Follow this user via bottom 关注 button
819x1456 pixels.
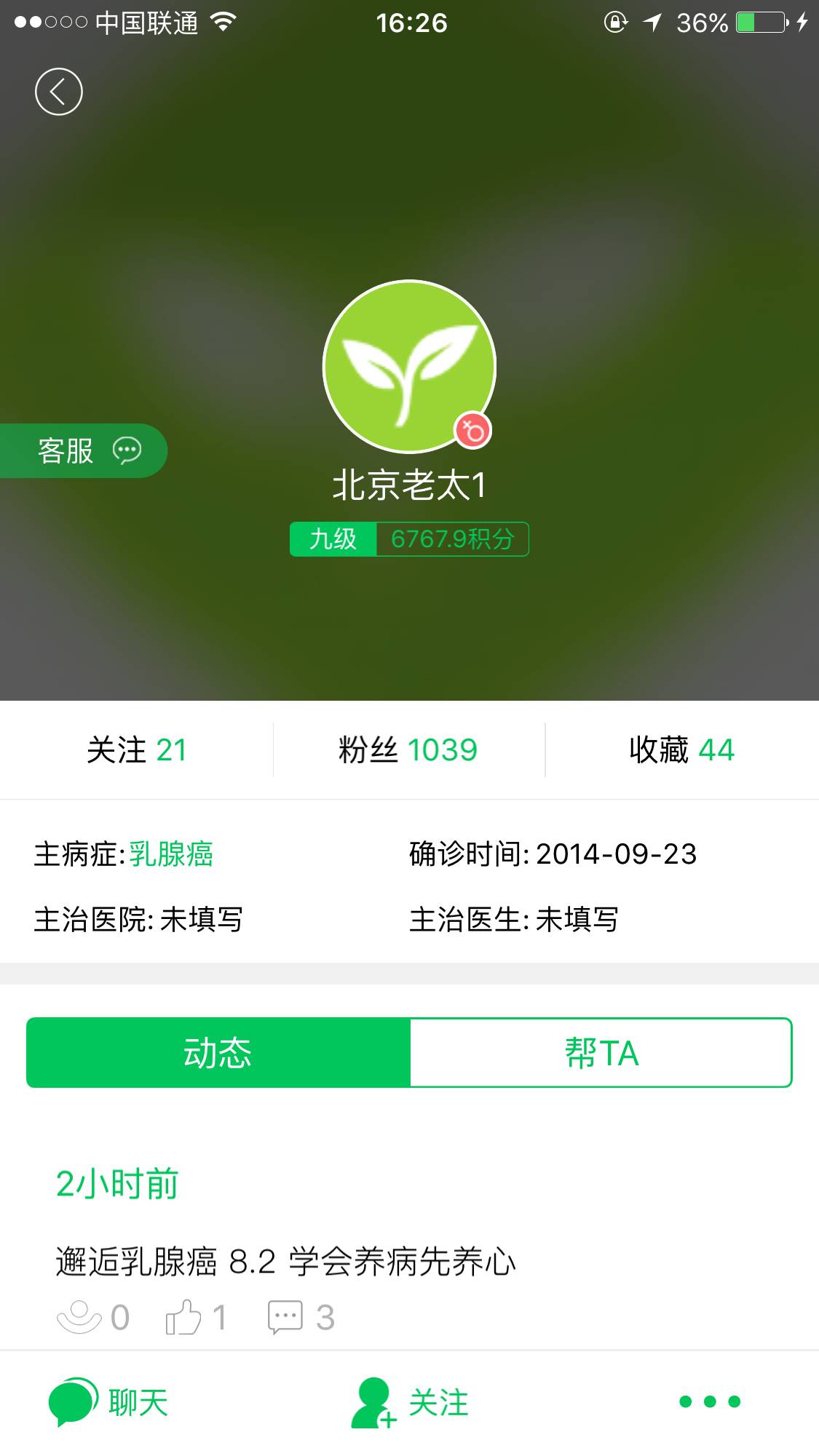click(x=410, y=1402)
